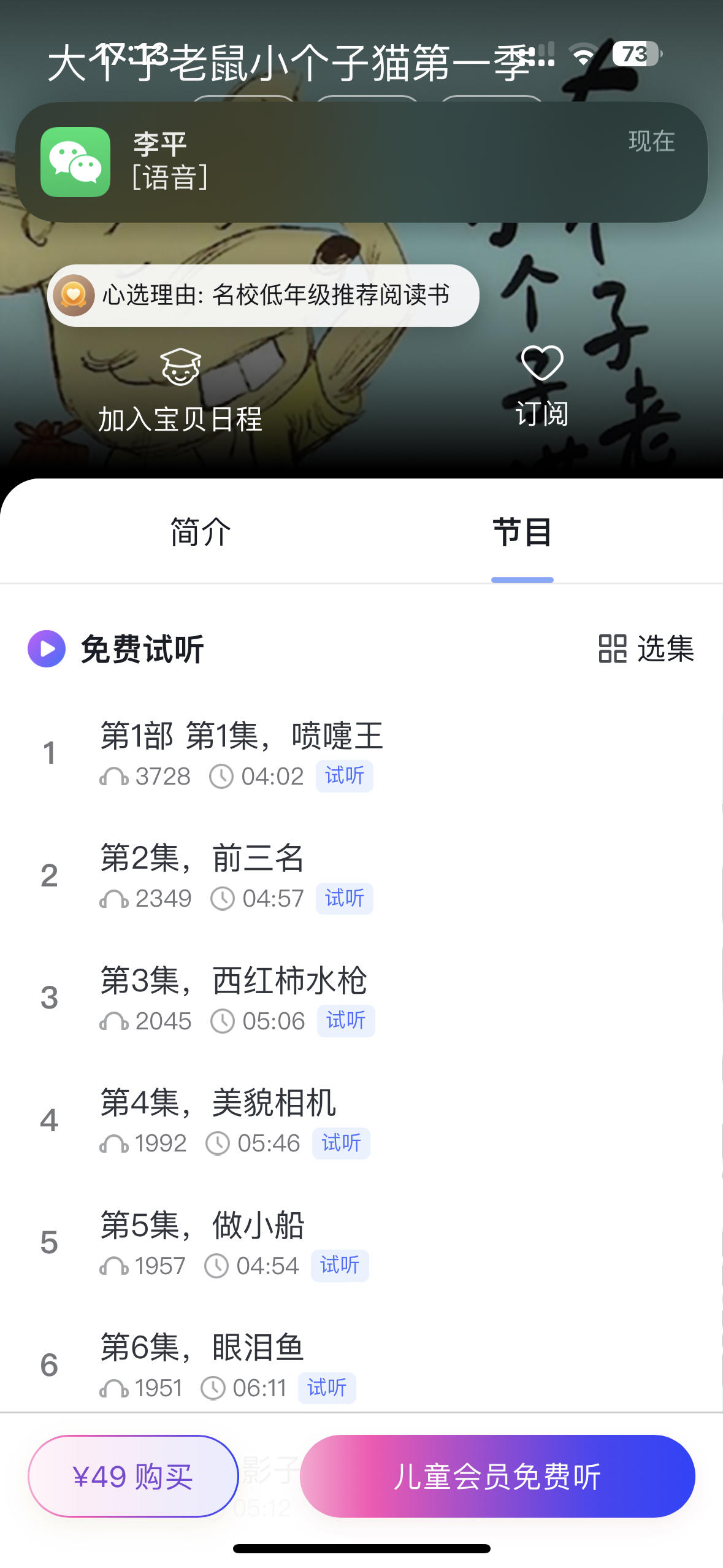Listen to 第3集,西红柿水枪
The width and height of the screenshot is (723, 1568).
pos(234,981)
